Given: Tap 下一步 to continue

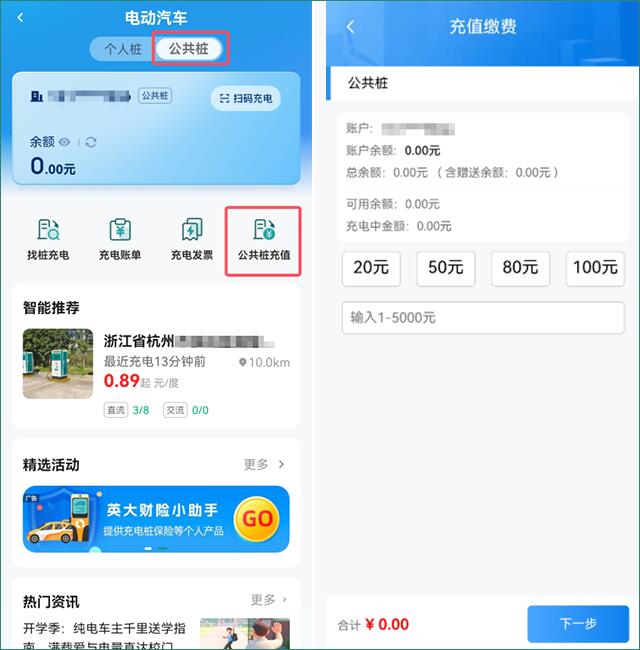Looking at the screenshot, I should (578, 623).
